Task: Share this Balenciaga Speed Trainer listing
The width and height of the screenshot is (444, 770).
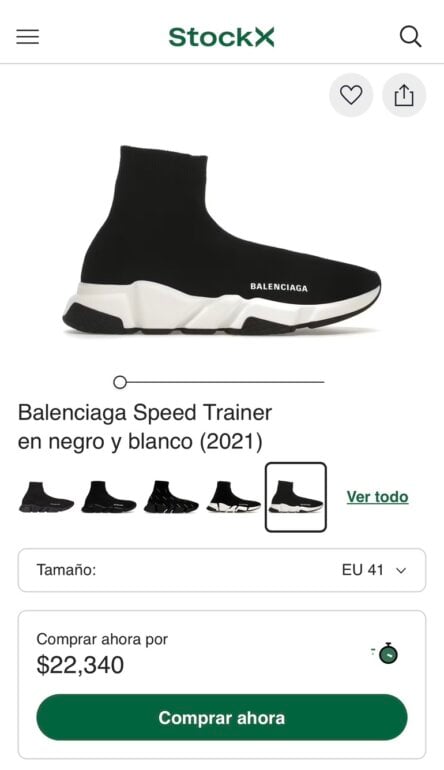Action: point(404,95)
